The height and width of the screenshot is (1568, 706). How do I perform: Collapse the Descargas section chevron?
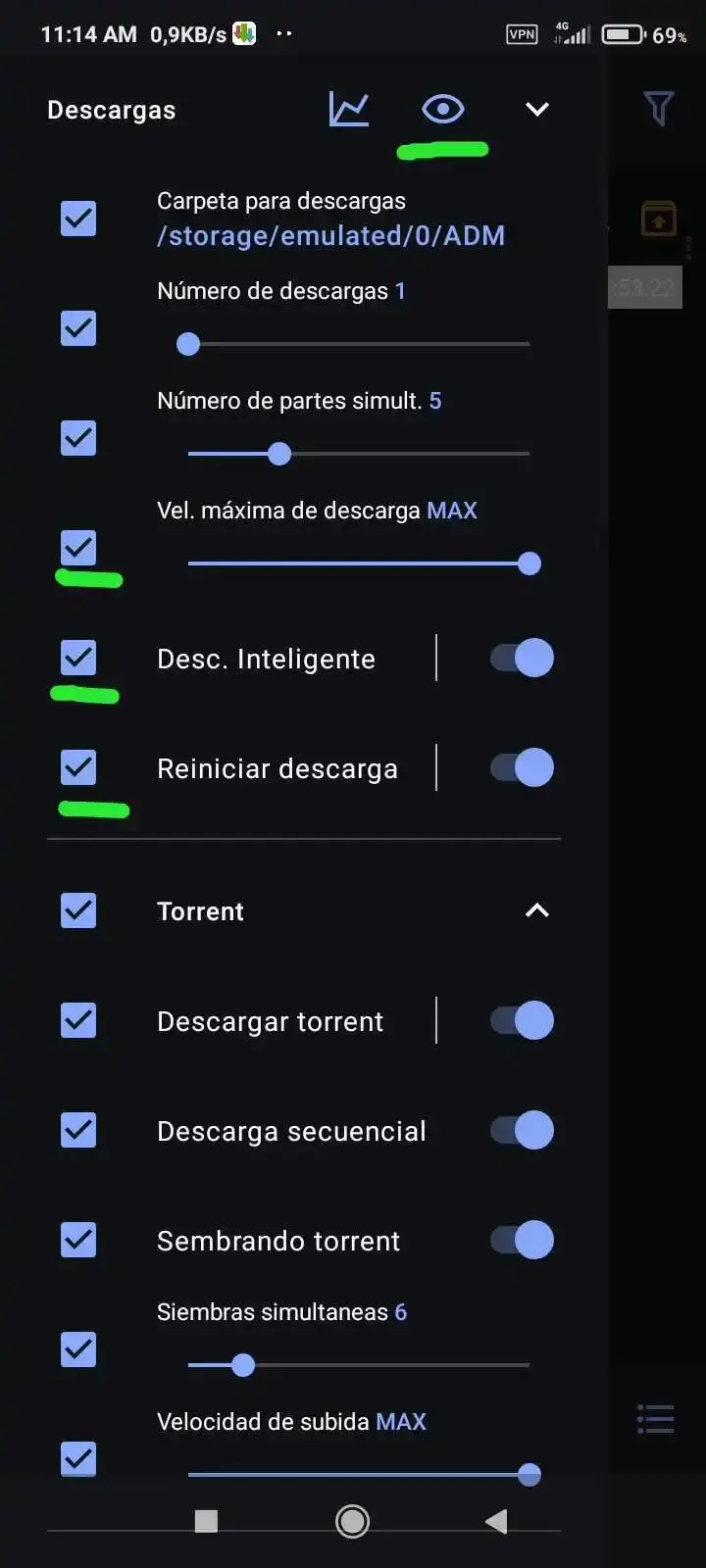pos(536,109)
